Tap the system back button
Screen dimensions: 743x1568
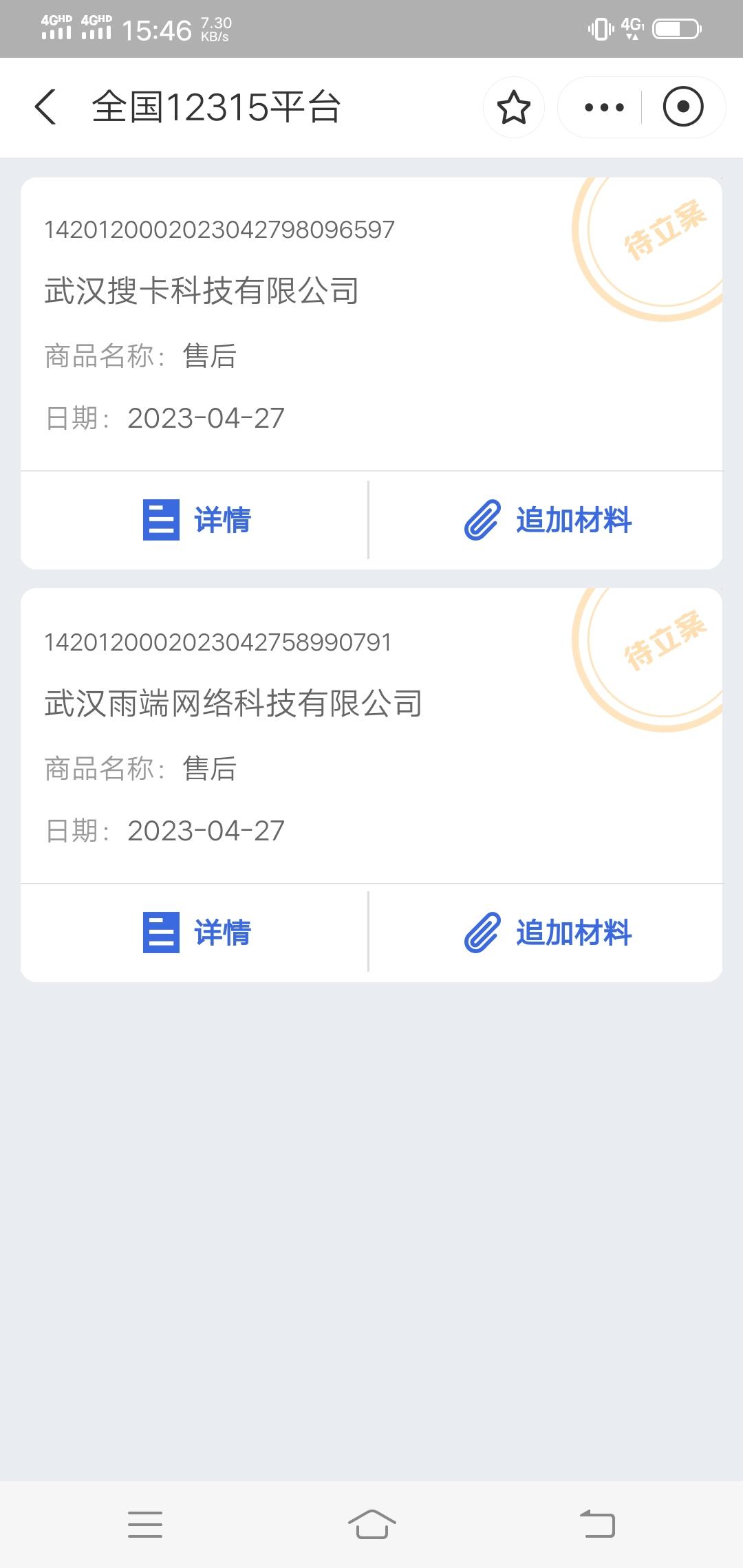(597, 1524)
